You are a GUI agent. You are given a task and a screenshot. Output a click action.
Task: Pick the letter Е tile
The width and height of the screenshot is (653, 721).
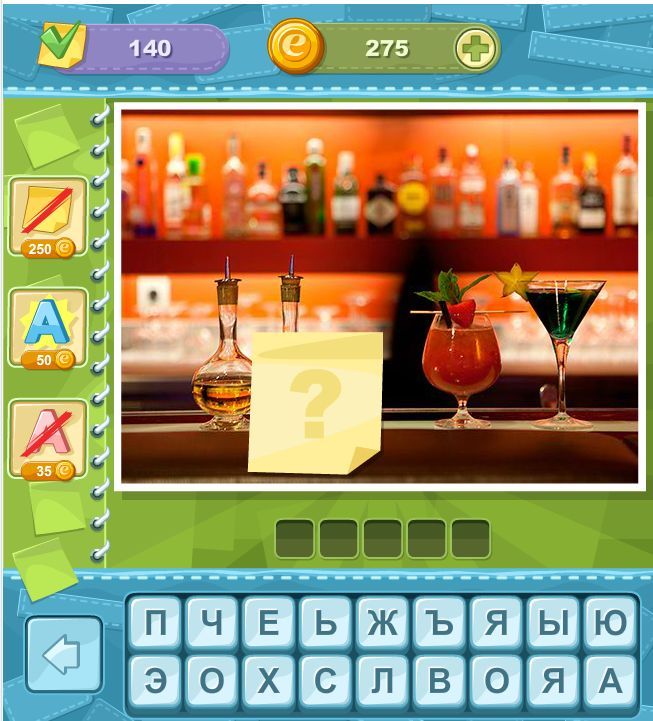270,625
